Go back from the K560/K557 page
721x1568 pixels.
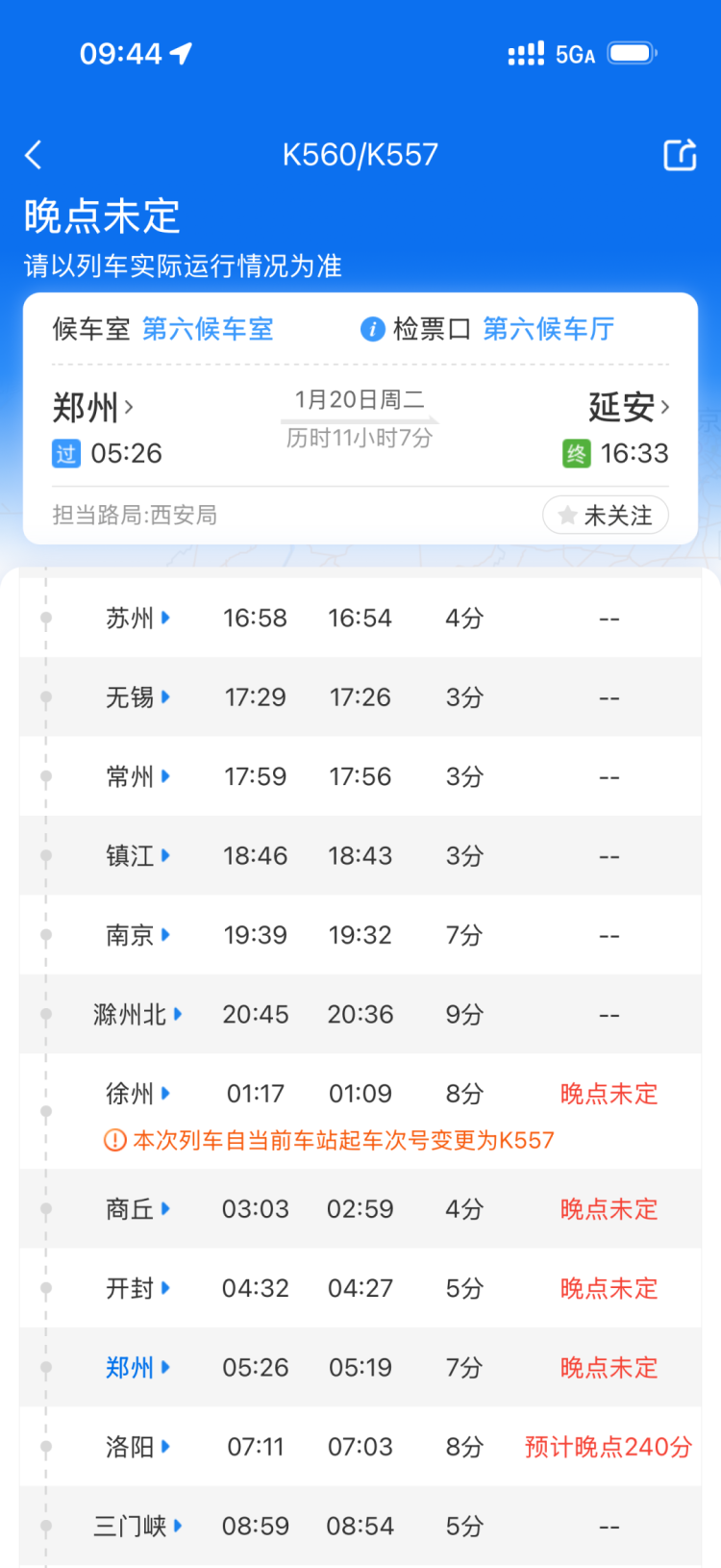(35, 155)
